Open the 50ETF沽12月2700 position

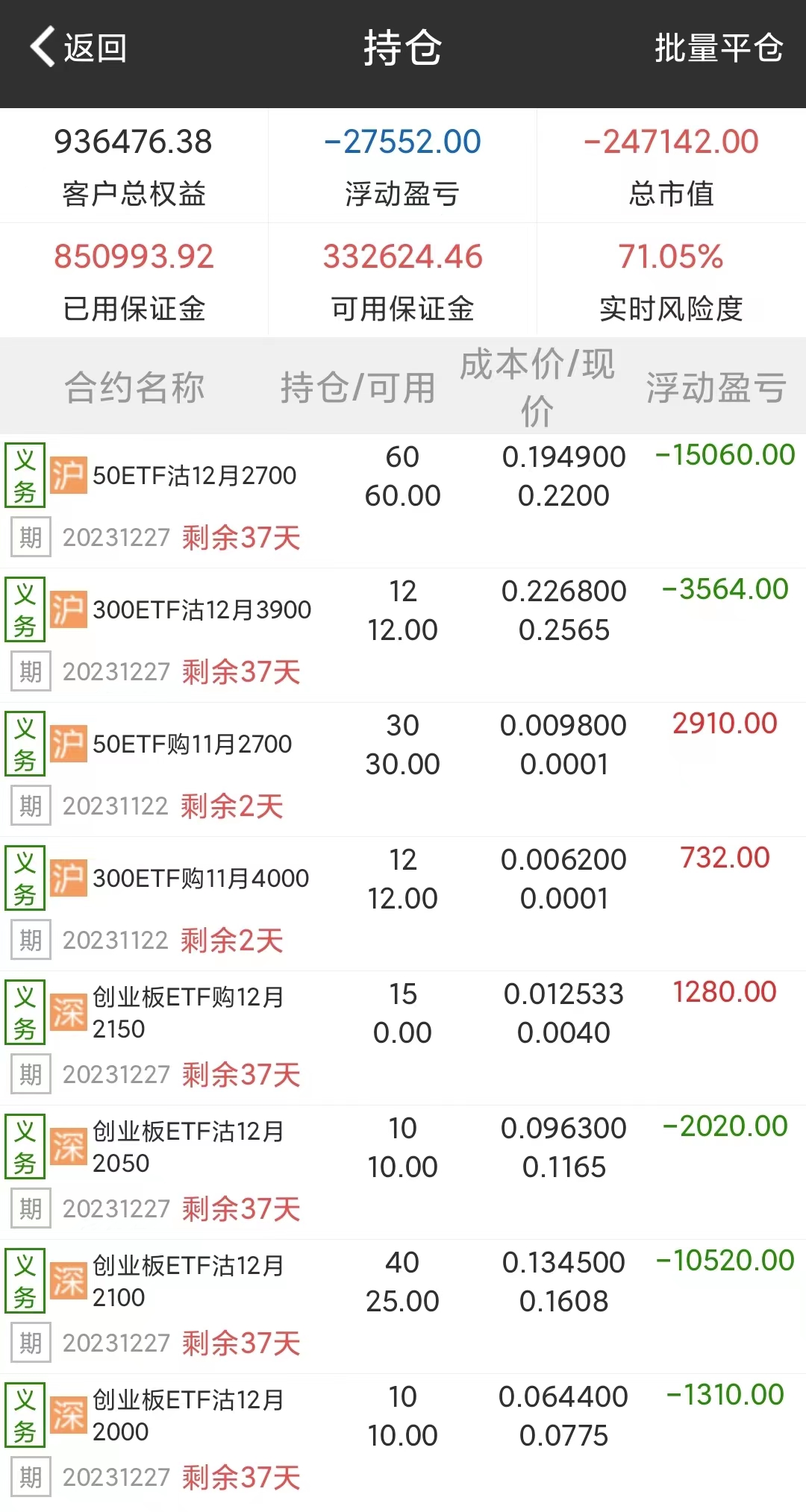194,476
